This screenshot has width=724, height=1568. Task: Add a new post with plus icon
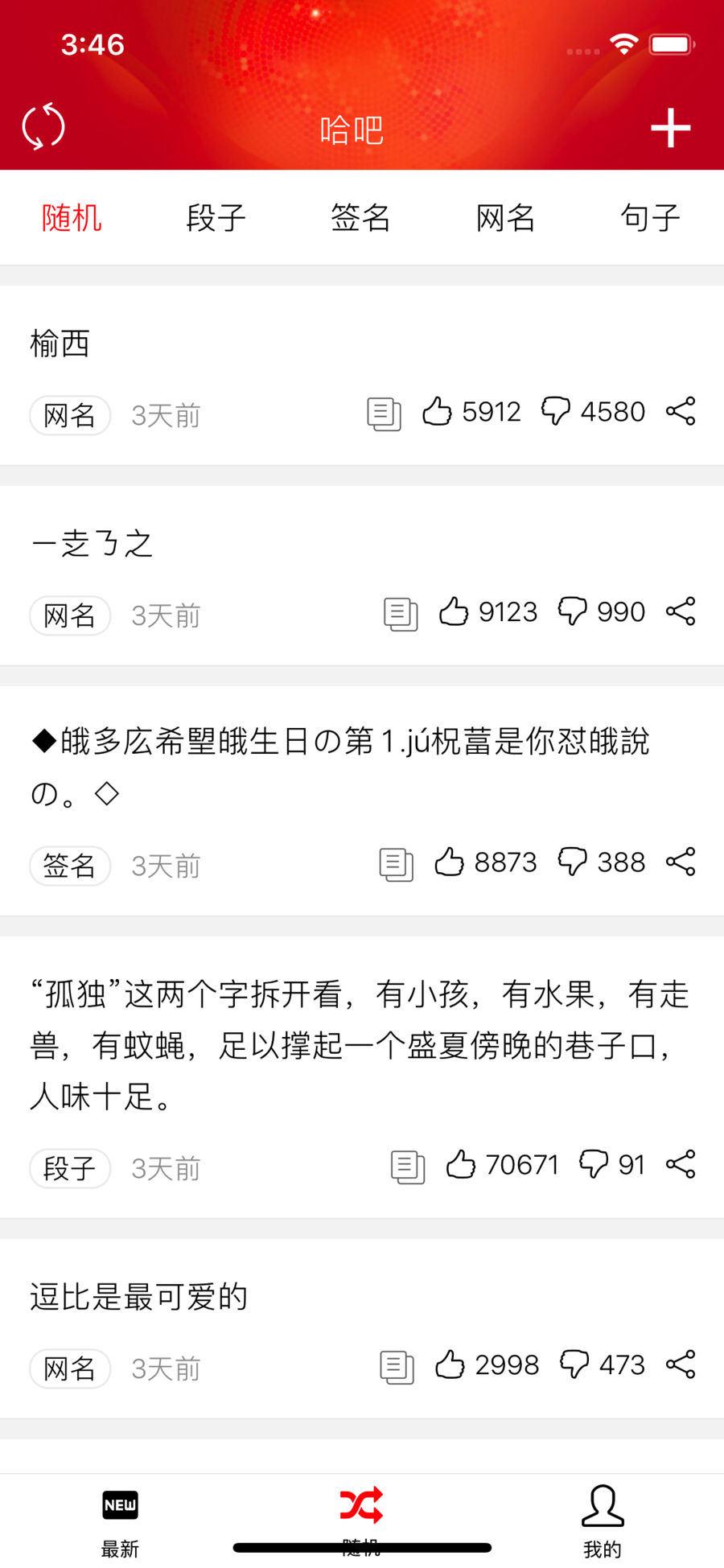coord(670,129)
